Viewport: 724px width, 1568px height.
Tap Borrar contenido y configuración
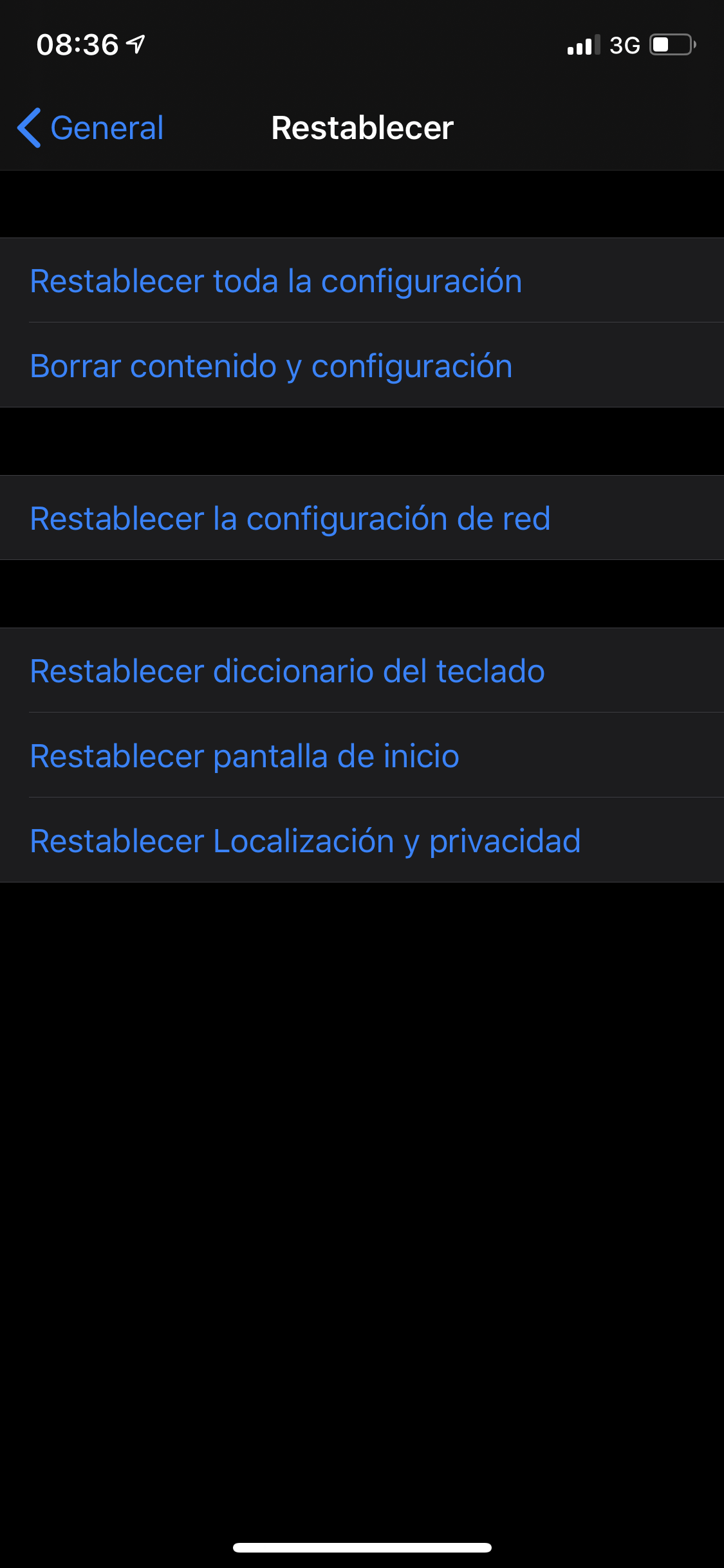pyautogui.click(x=271, y=366)
